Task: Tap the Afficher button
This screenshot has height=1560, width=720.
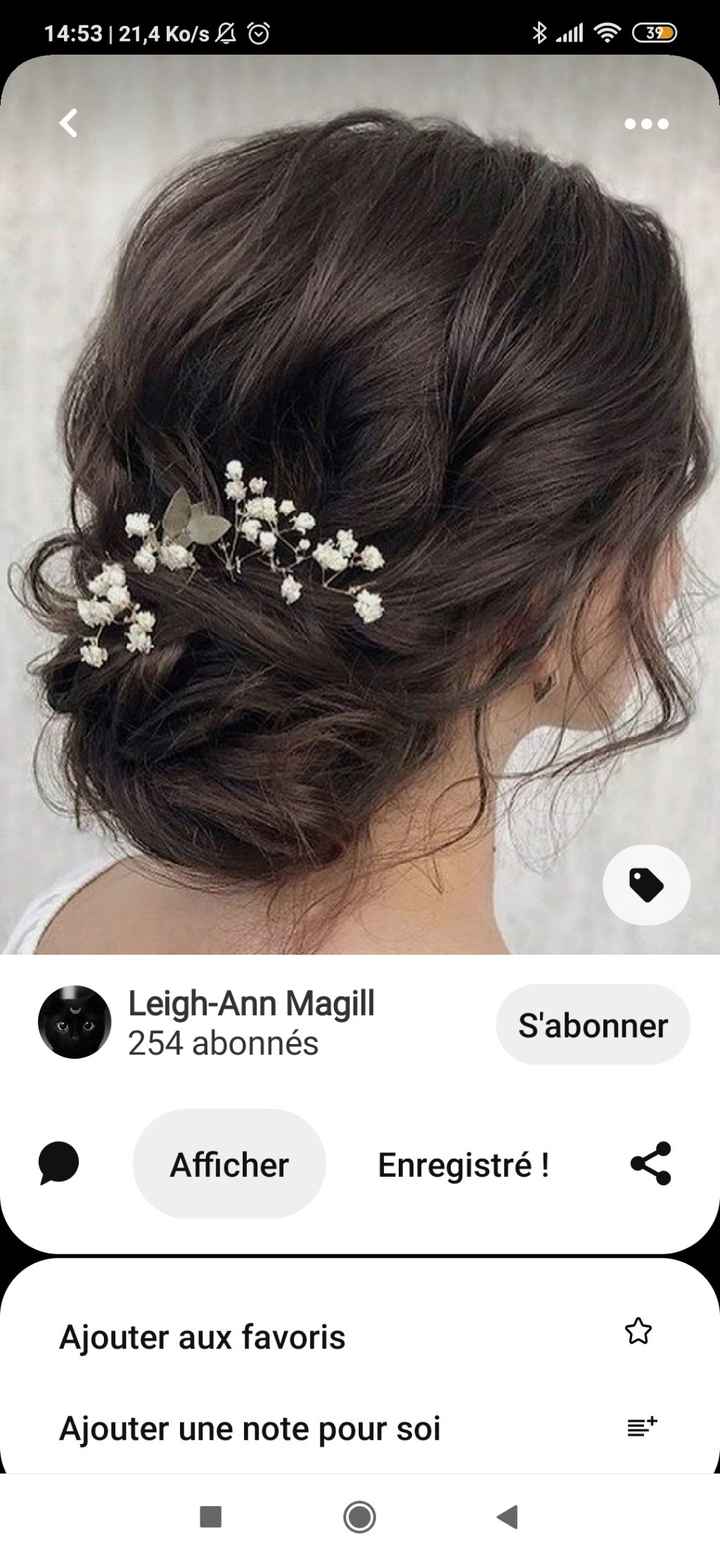Action: [x=229, y=1163]
